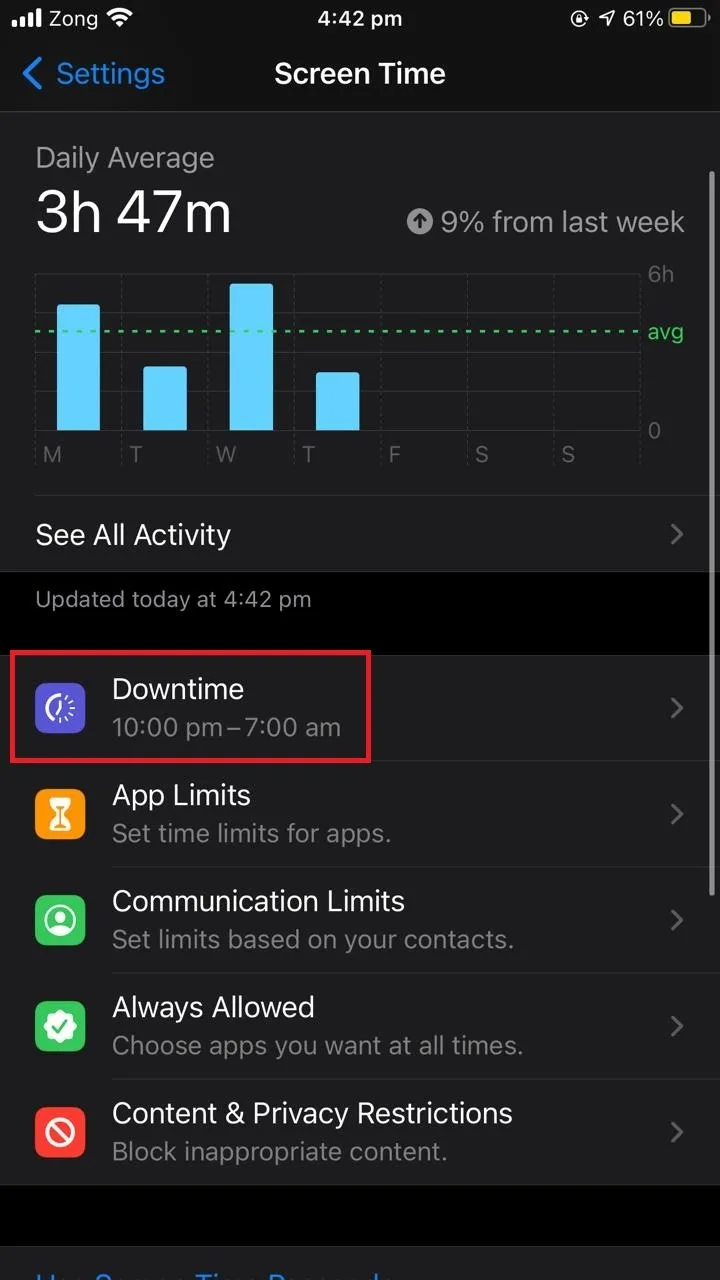This screenshot has height=1280, width=720.
Task: Open App Limits
Action: click(360, 814)
